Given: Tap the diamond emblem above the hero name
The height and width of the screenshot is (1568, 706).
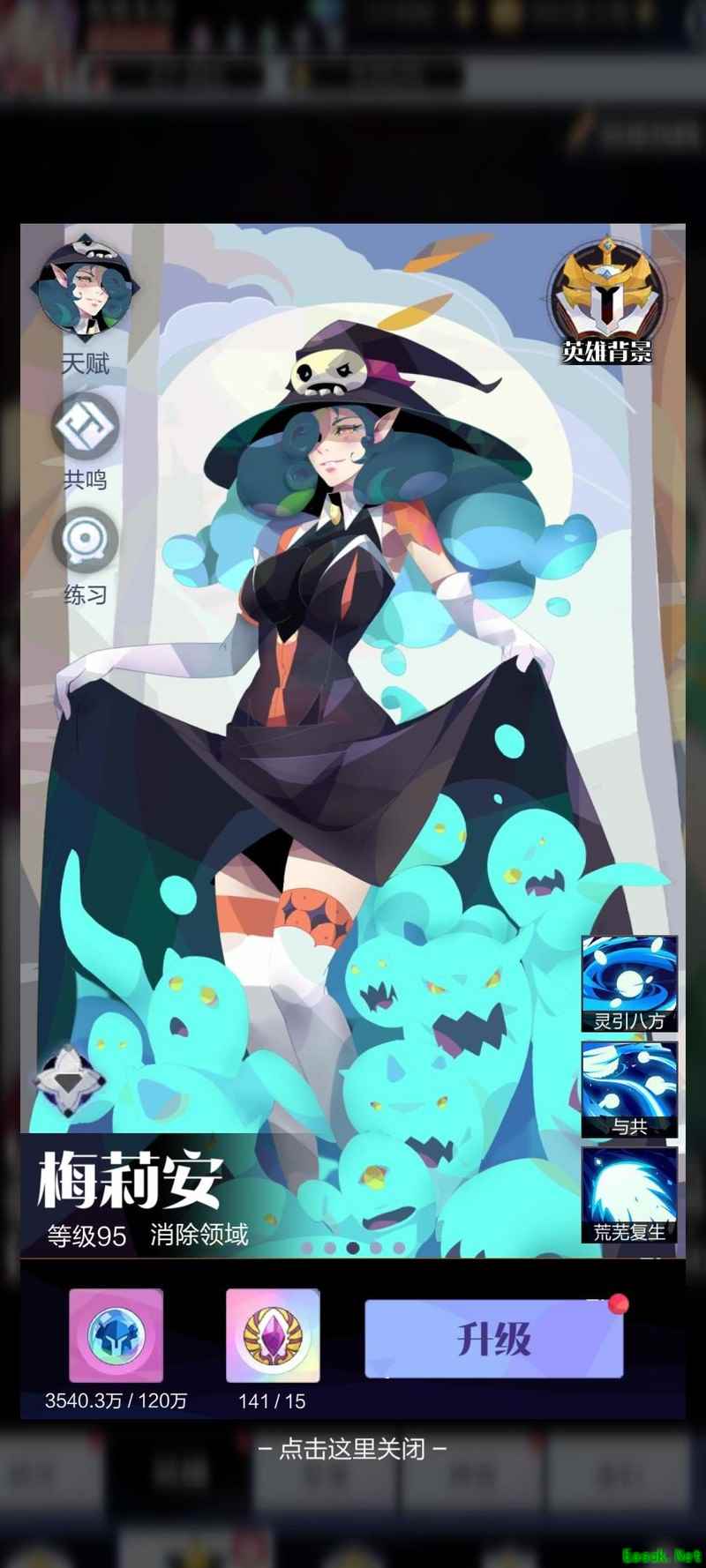Looking at the screenshot, I should pyautogui.click(x=70, y=1080).
